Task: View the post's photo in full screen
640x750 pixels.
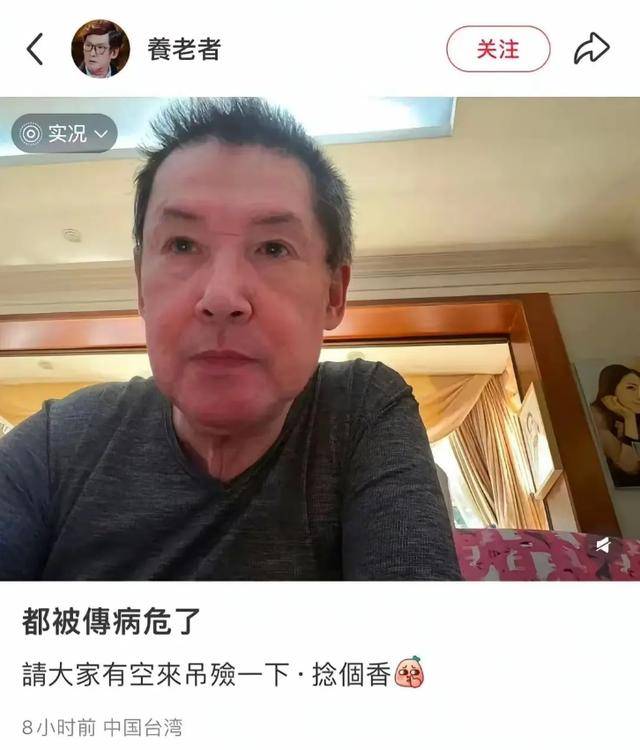Action: pyautogui.click(x=320, y=340)
